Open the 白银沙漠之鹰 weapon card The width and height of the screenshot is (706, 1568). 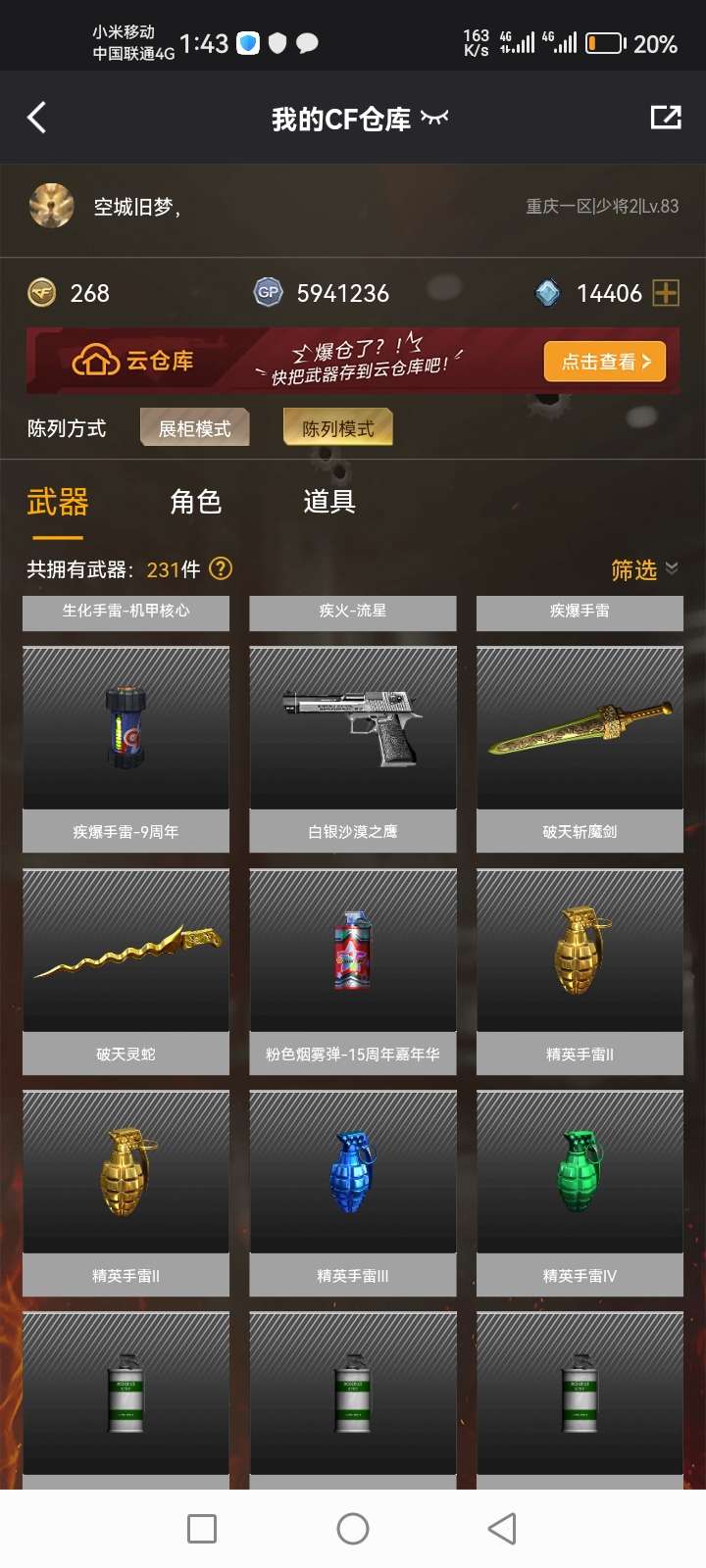click(353, 745)
